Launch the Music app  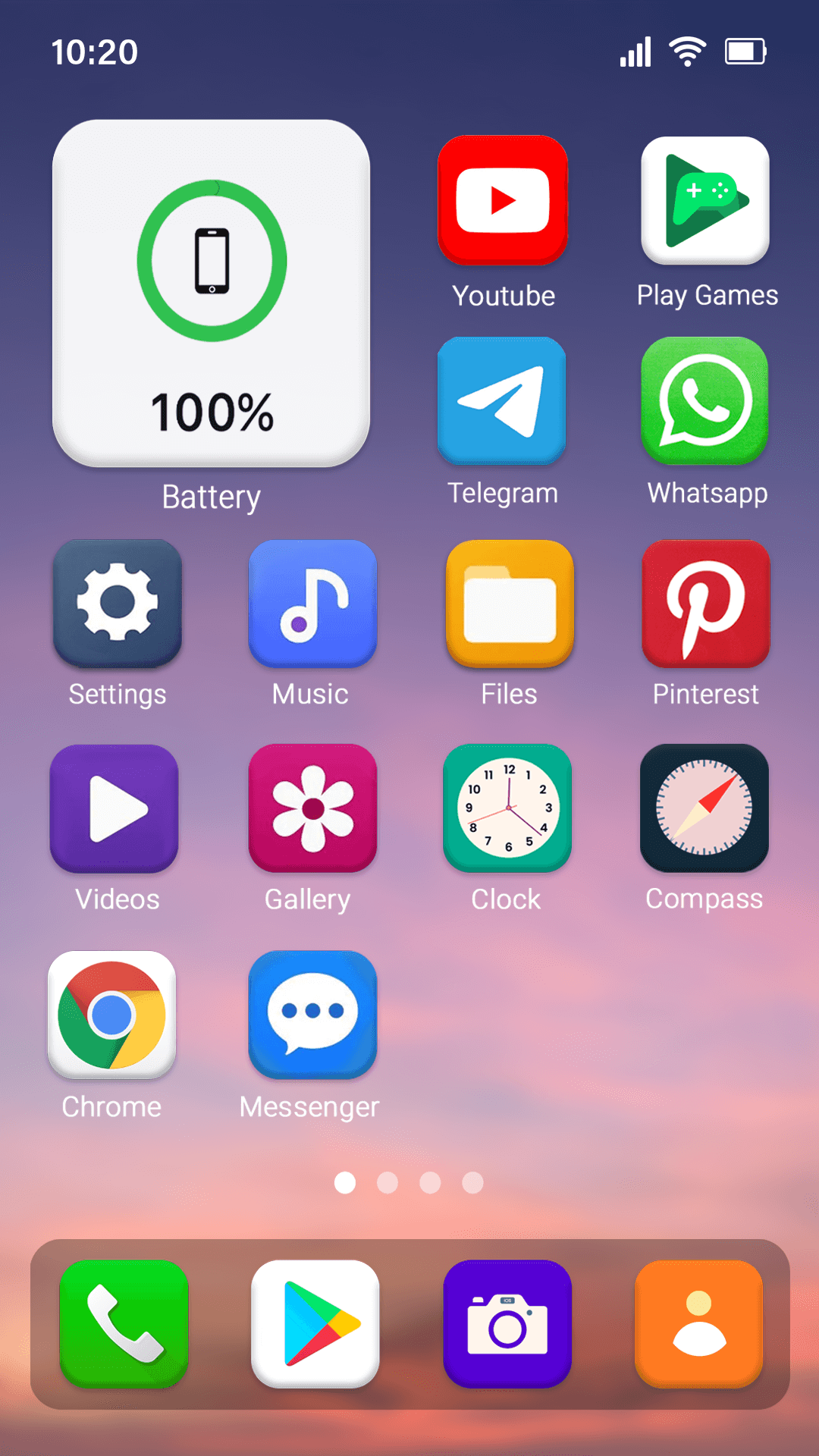(x=312, y=603)
